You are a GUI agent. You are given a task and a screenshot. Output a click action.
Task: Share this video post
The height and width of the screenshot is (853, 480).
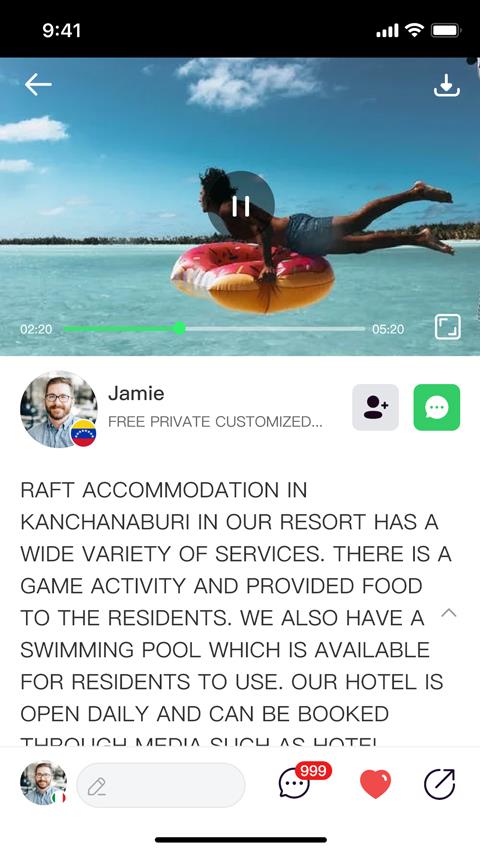point(440,784)
